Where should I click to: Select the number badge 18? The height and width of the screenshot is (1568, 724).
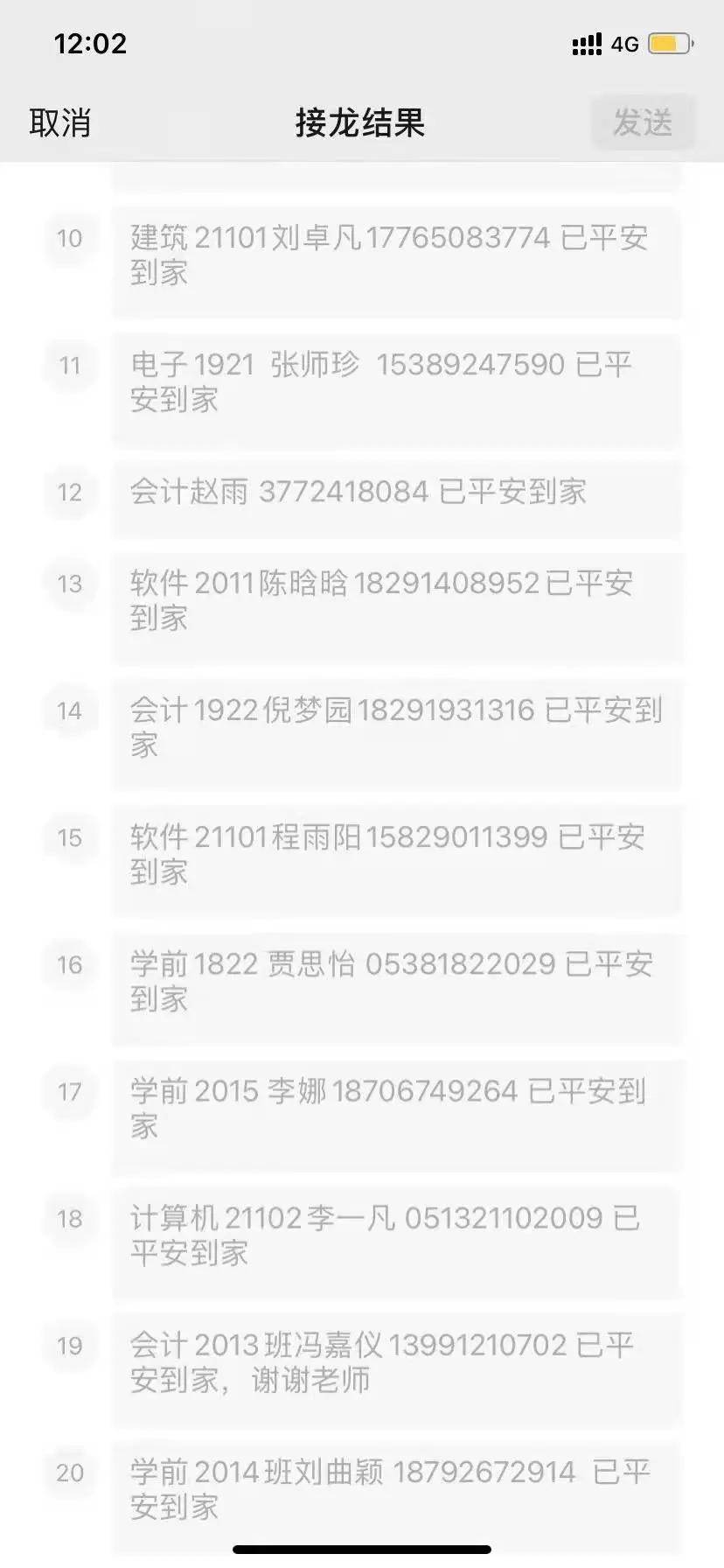click(x=70, y=1220)
